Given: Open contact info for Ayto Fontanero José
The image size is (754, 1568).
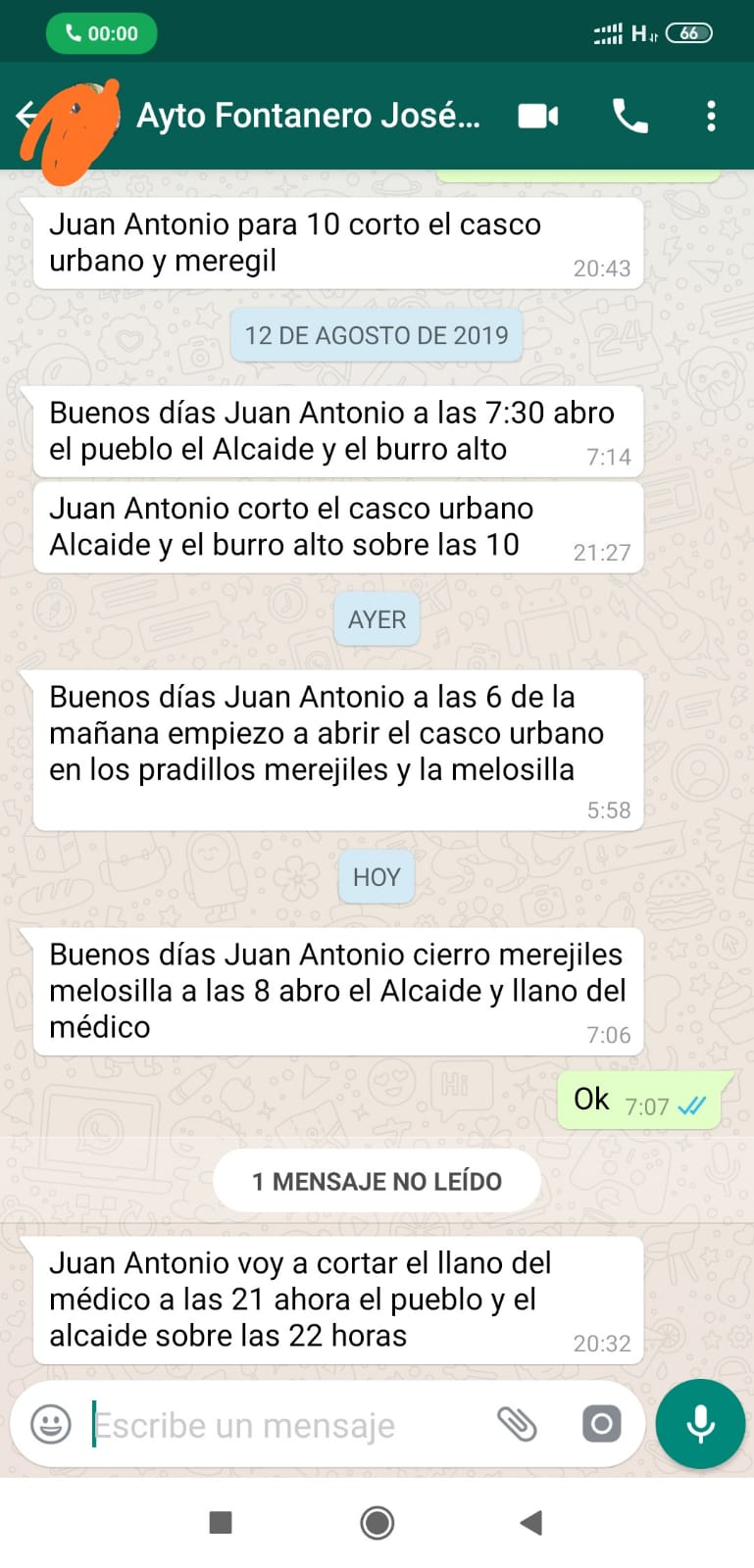Looking at the screenshot, I should (308, 116).
